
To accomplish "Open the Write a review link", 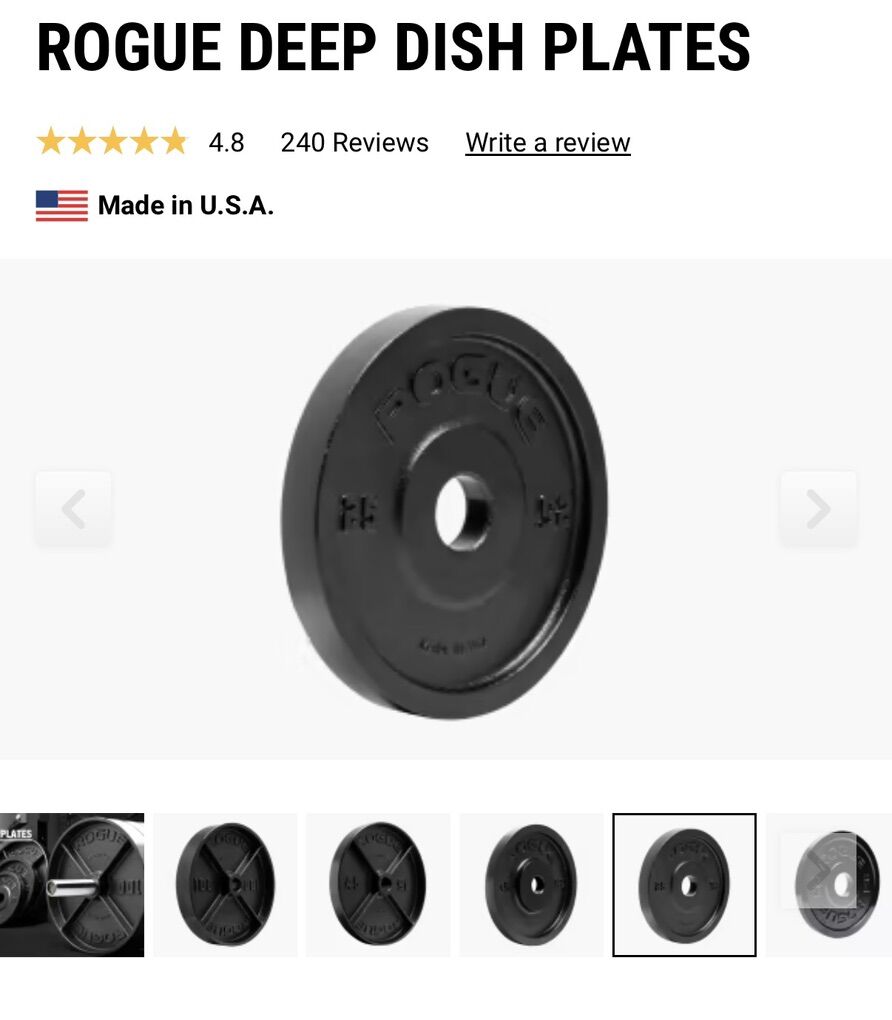I will (x=547, y=143).
